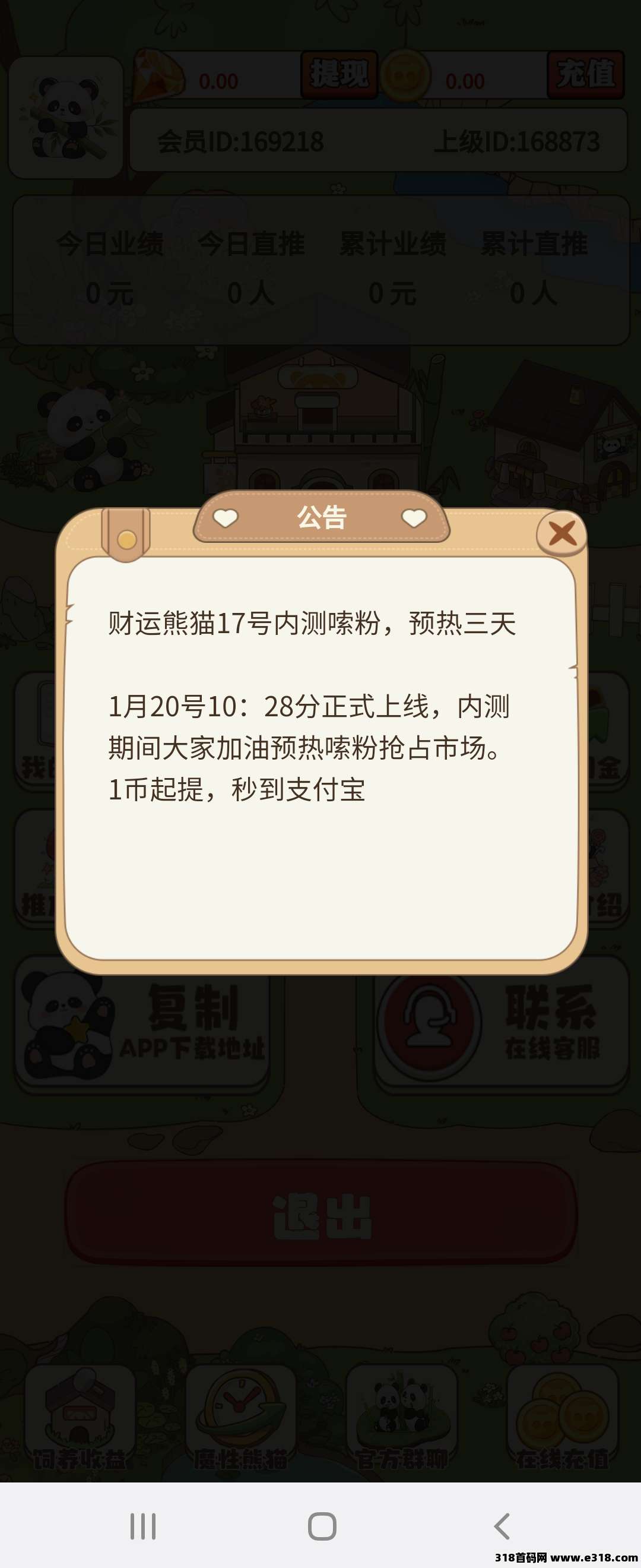Go to the home screen via system button
Viewport: 641px width, 1568px height.
322,1526
